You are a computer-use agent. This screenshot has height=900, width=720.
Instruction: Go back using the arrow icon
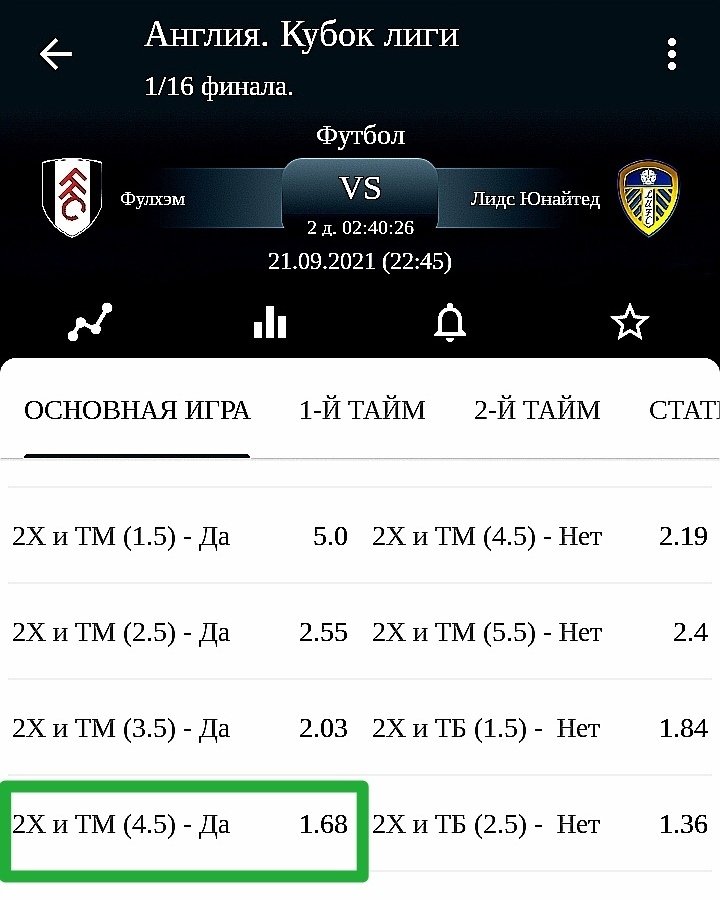click(56, 54)
